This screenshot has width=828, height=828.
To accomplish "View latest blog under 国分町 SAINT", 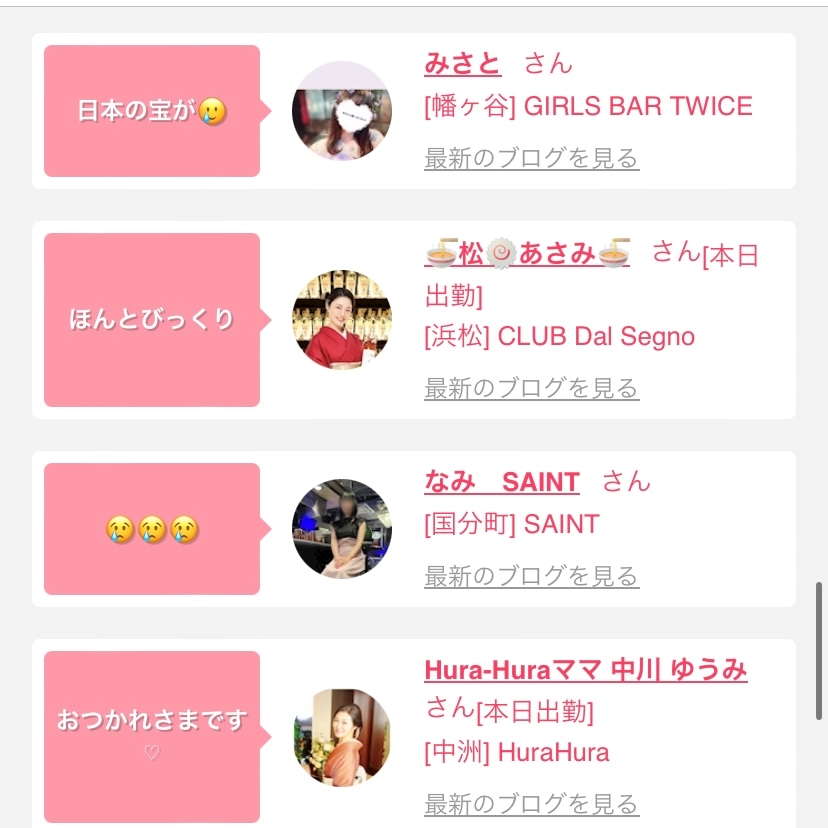I will (532, 576).
